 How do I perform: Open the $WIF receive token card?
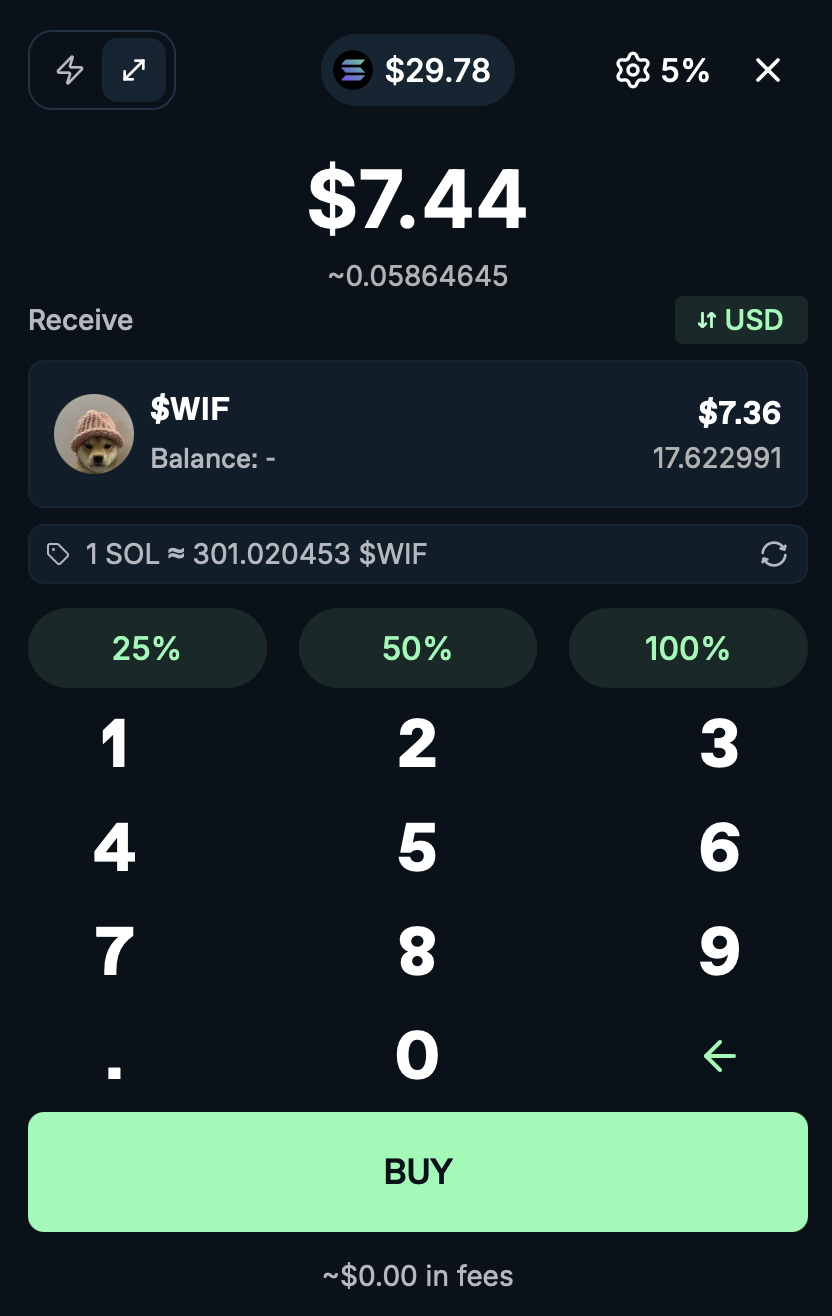pyautogui.click(x=417, y=434)
